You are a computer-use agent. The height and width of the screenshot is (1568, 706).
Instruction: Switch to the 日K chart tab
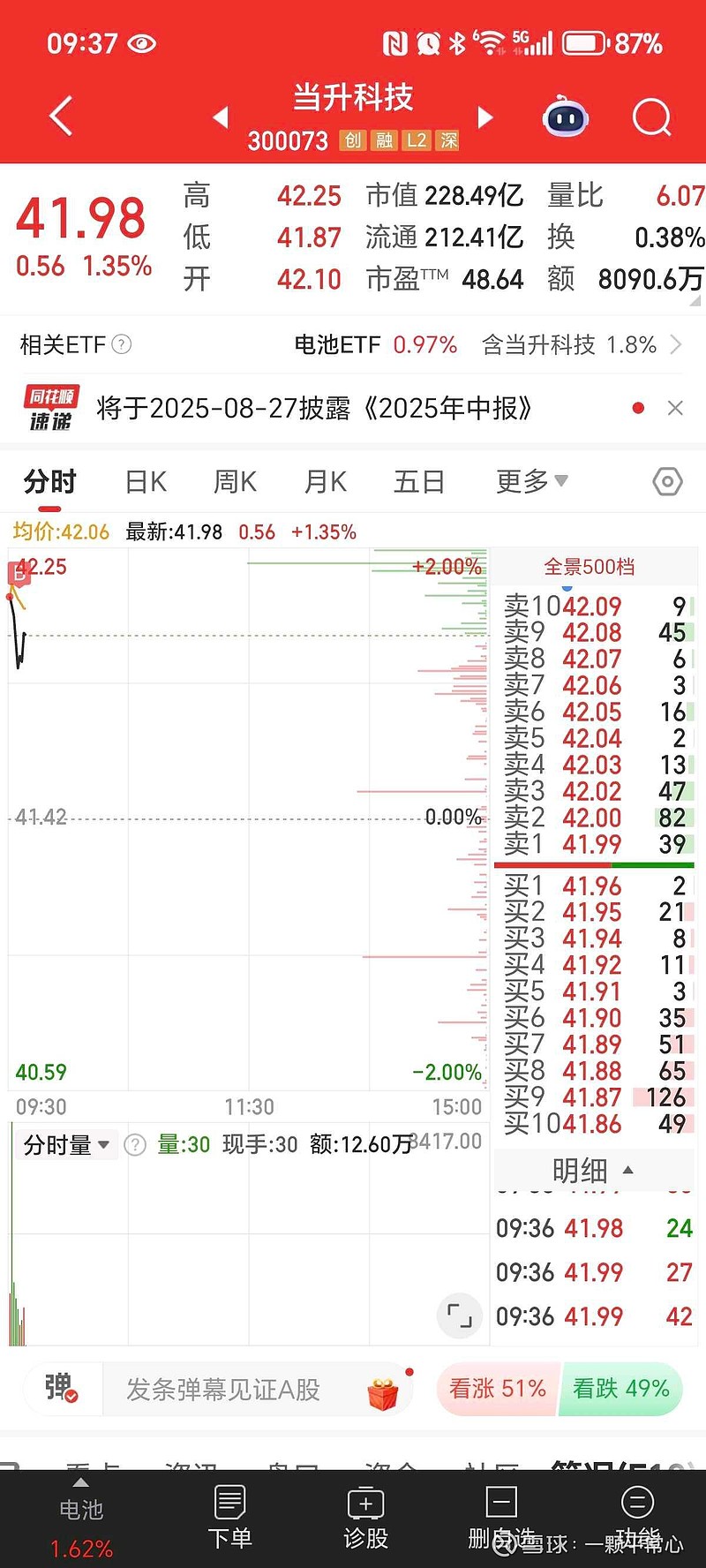tap(146, 481)
